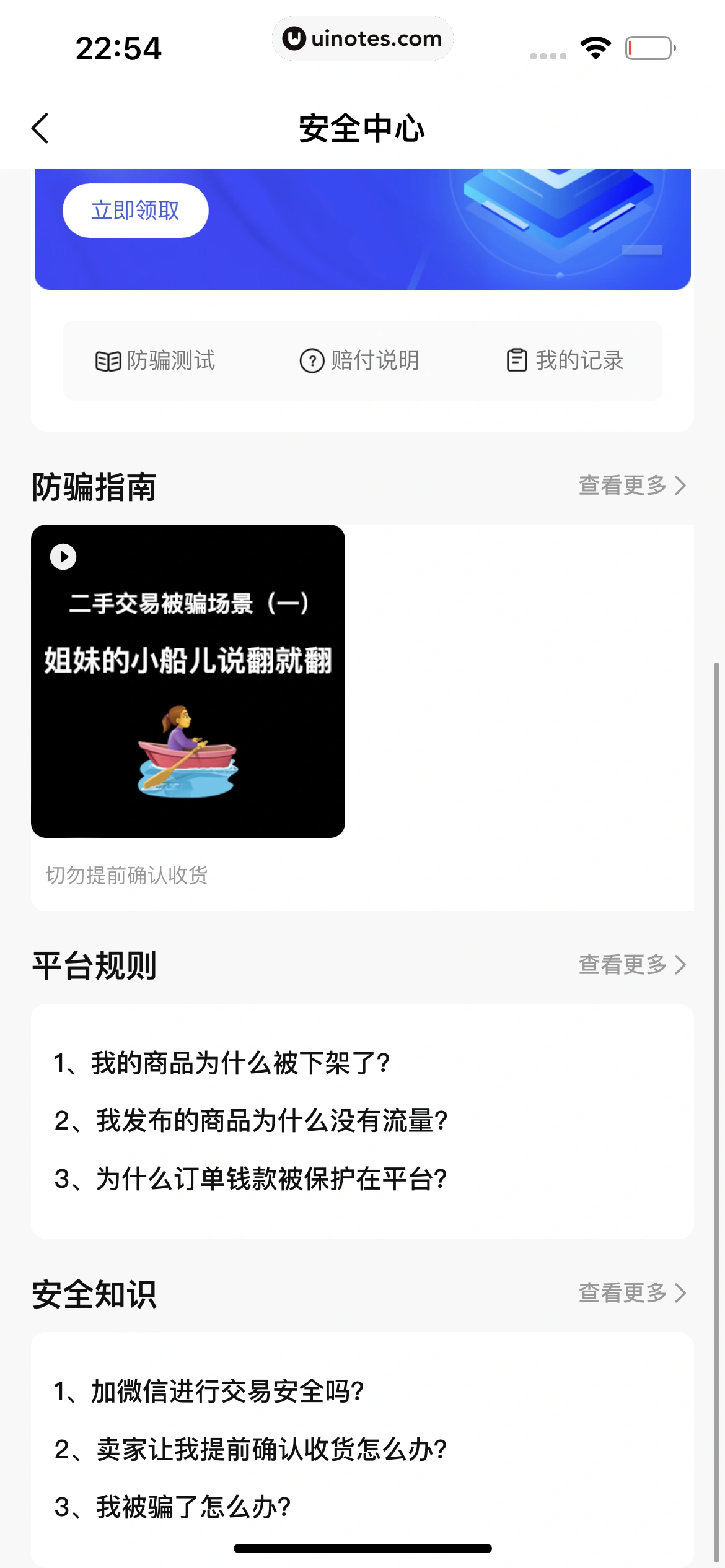
Task: Open the 二手交易被骗场景 video thumbnail
Action: click(187, 680)
